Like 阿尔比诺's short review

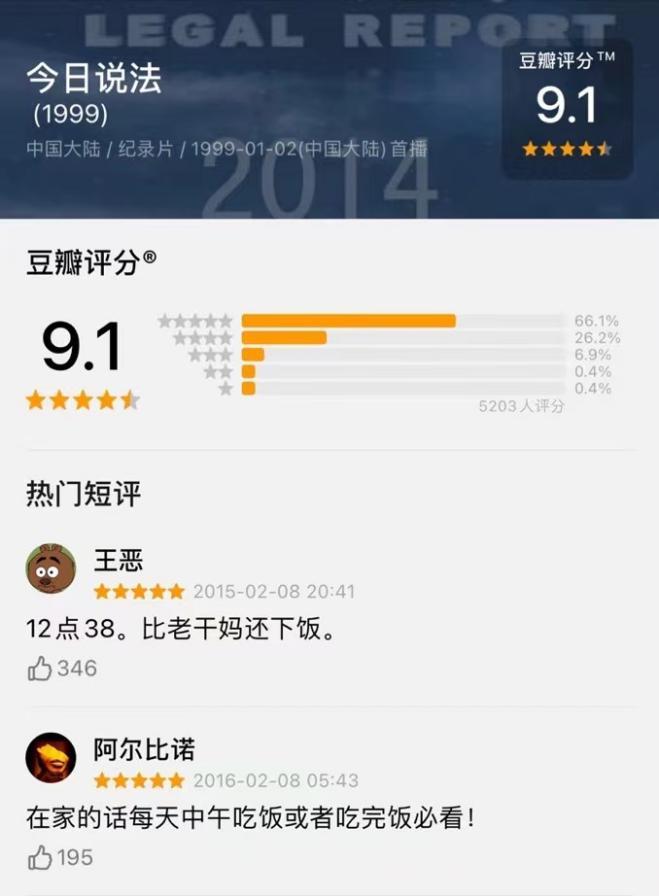[40, 857]
